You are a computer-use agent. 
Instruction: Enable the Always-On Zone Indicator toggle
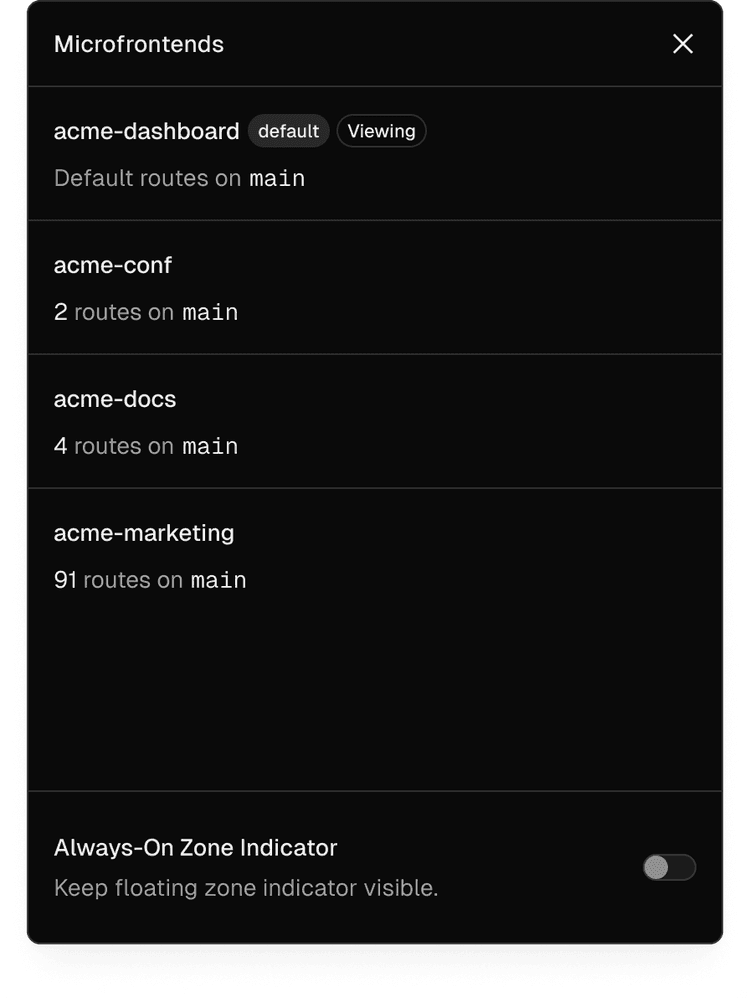668,867
